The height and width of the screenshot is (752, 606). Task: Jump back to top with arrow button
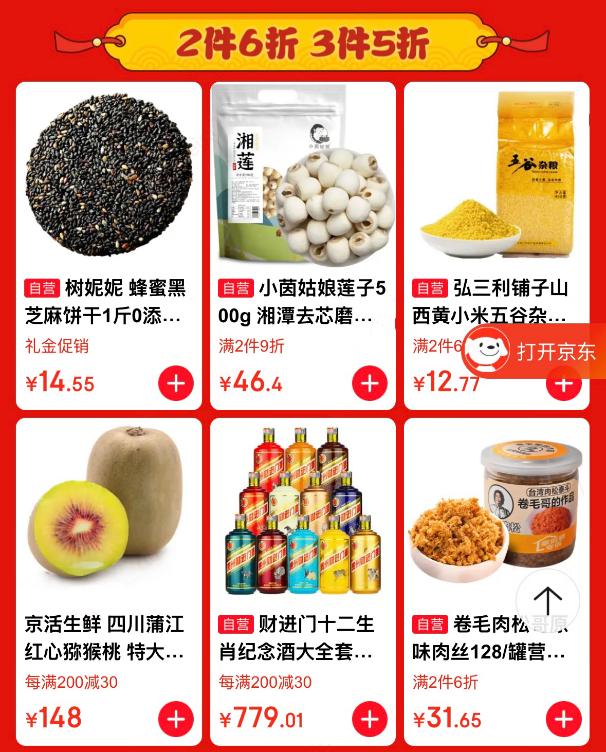tap(547, 601)
